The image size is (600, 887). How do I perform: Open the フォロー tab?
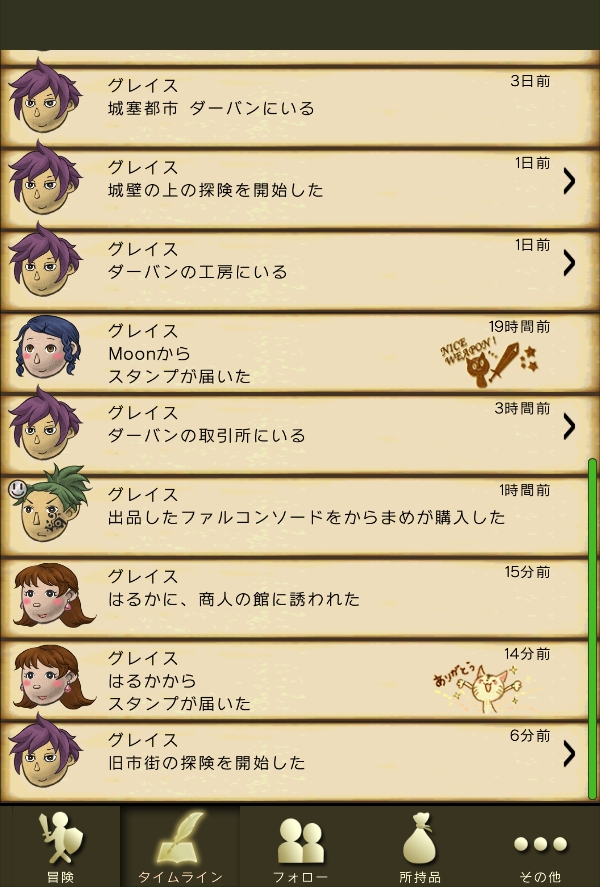click(300, 846)
